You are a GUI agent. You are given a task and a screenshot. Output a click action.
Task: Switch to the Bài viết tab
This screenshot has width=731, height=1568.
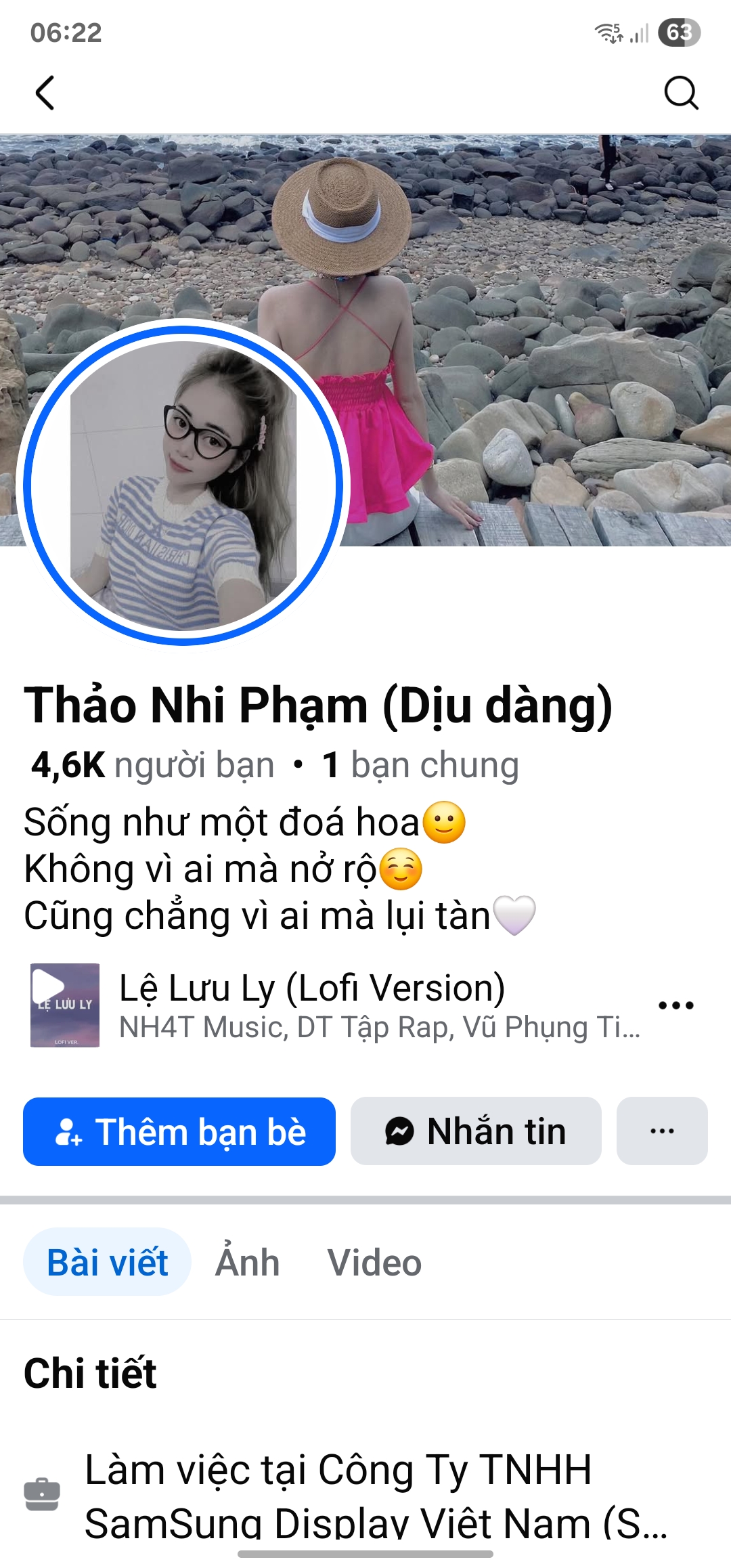(x=108, y=1262)
